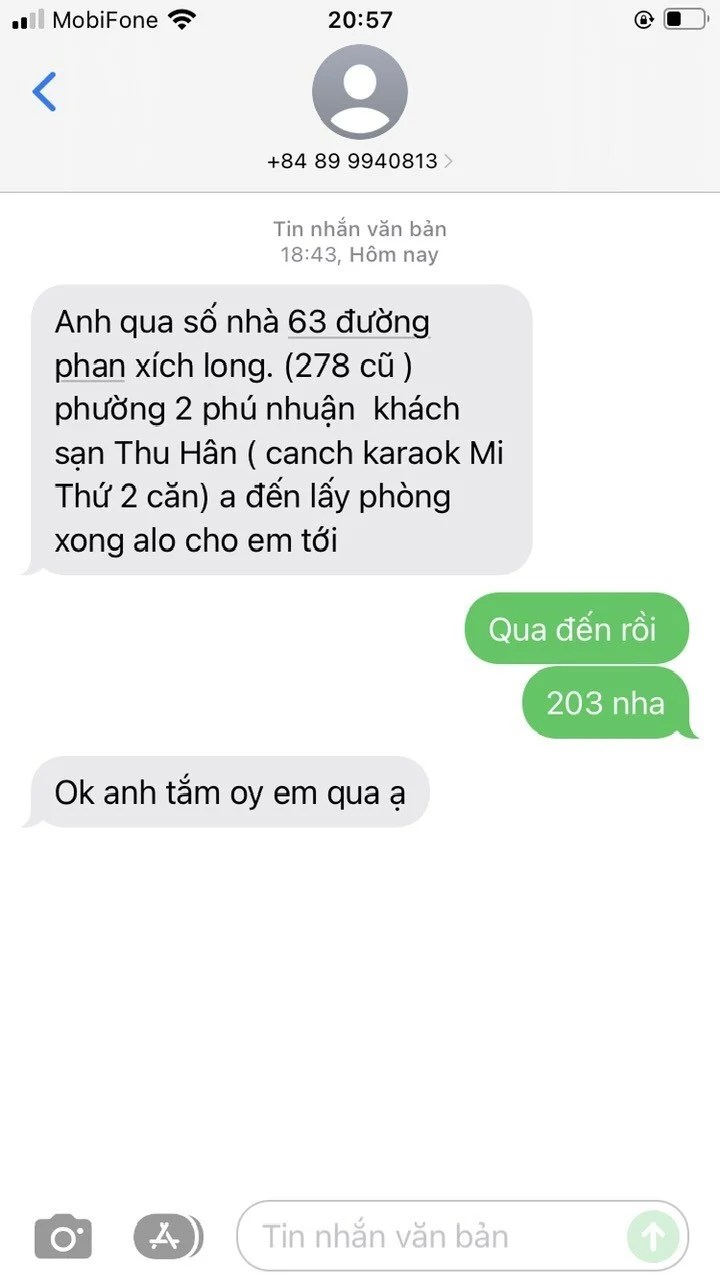This screenshot has height=1280, width=720.
Task: Go back to the messages list
Action: click(45, 92)
